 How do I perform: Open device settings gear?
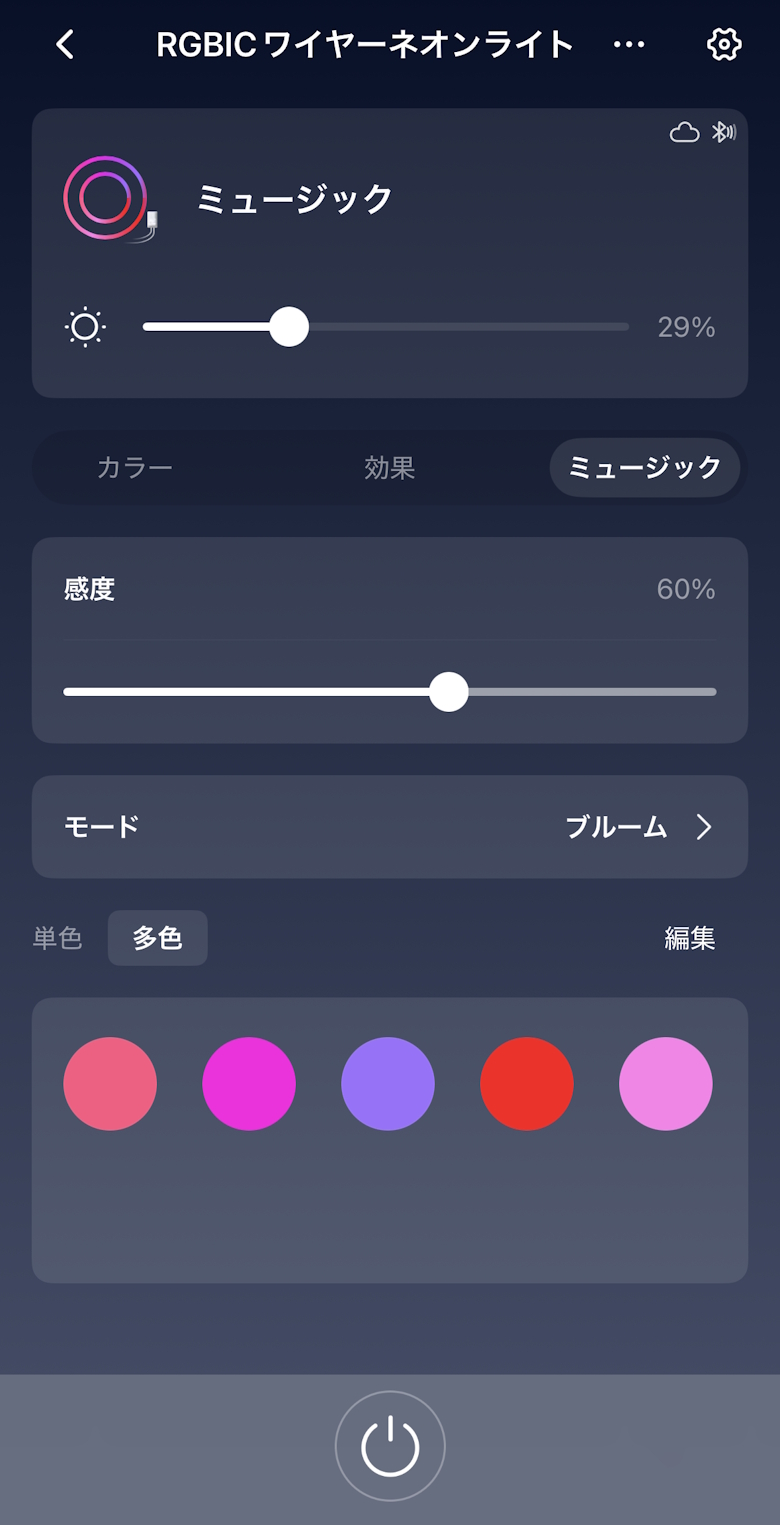click(x=723, y=45)
